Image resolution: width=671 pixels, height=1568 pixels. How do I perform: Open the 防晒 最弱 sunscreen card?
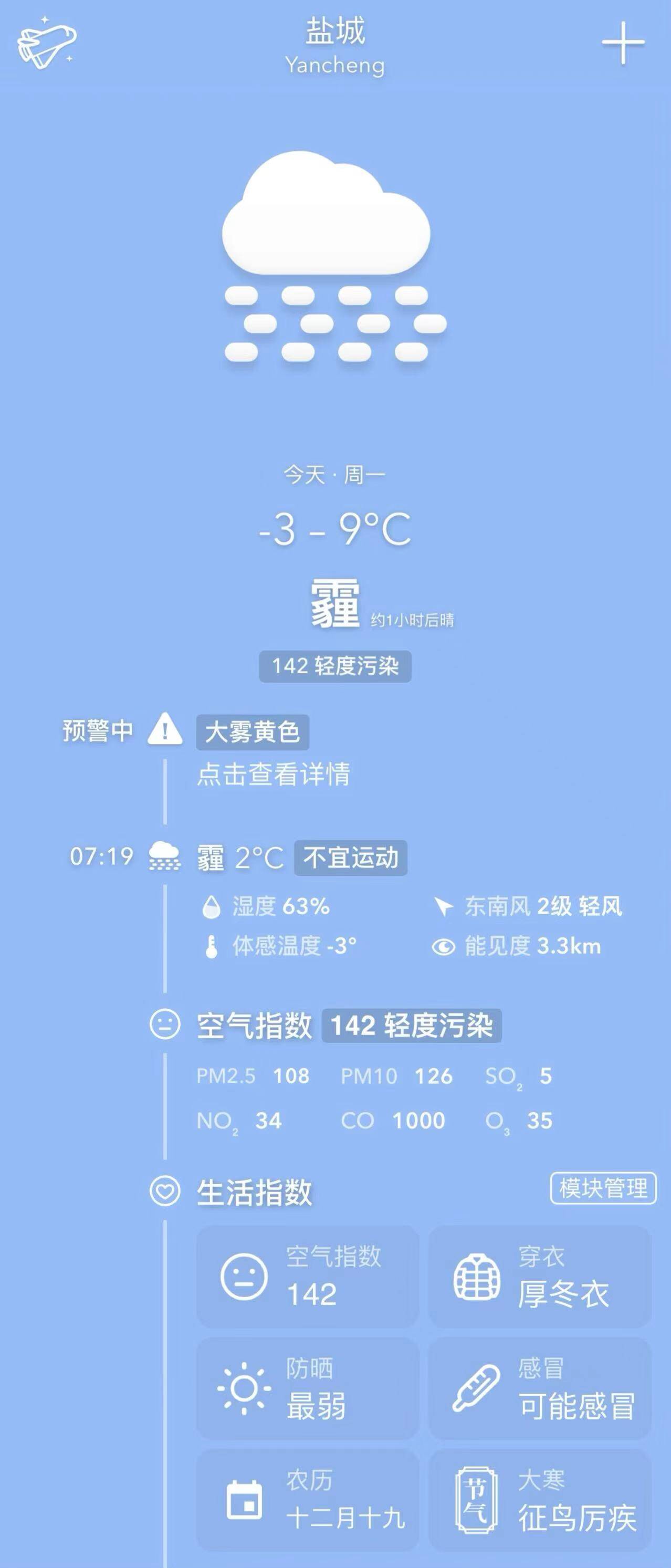coord(308,1388)
